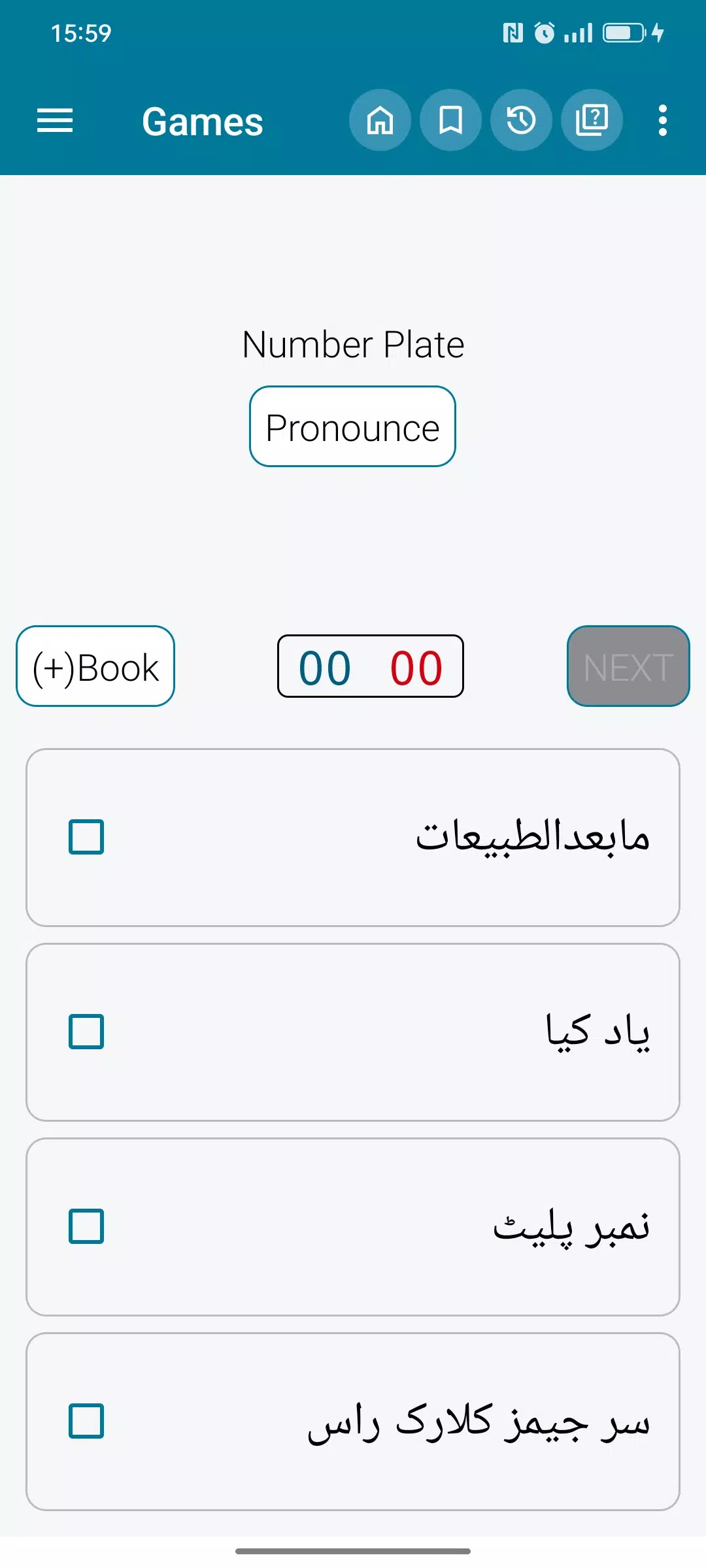The image size is (706, 1568).
Task: Open the bookmarks icon
Action: pos(450,121)
